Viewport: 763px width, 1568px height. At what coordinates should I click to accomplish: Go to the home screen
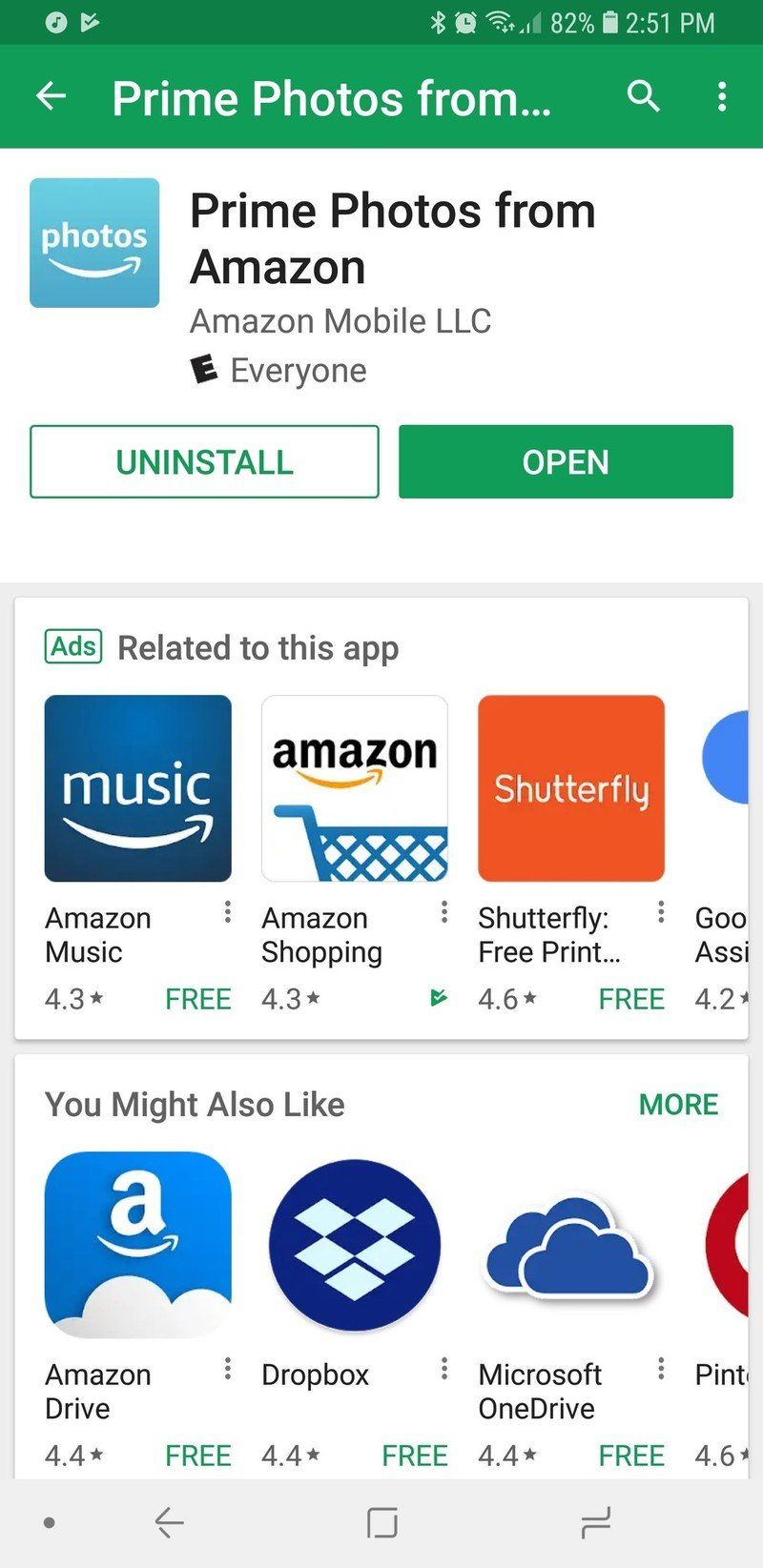[x=381, y=1523]
